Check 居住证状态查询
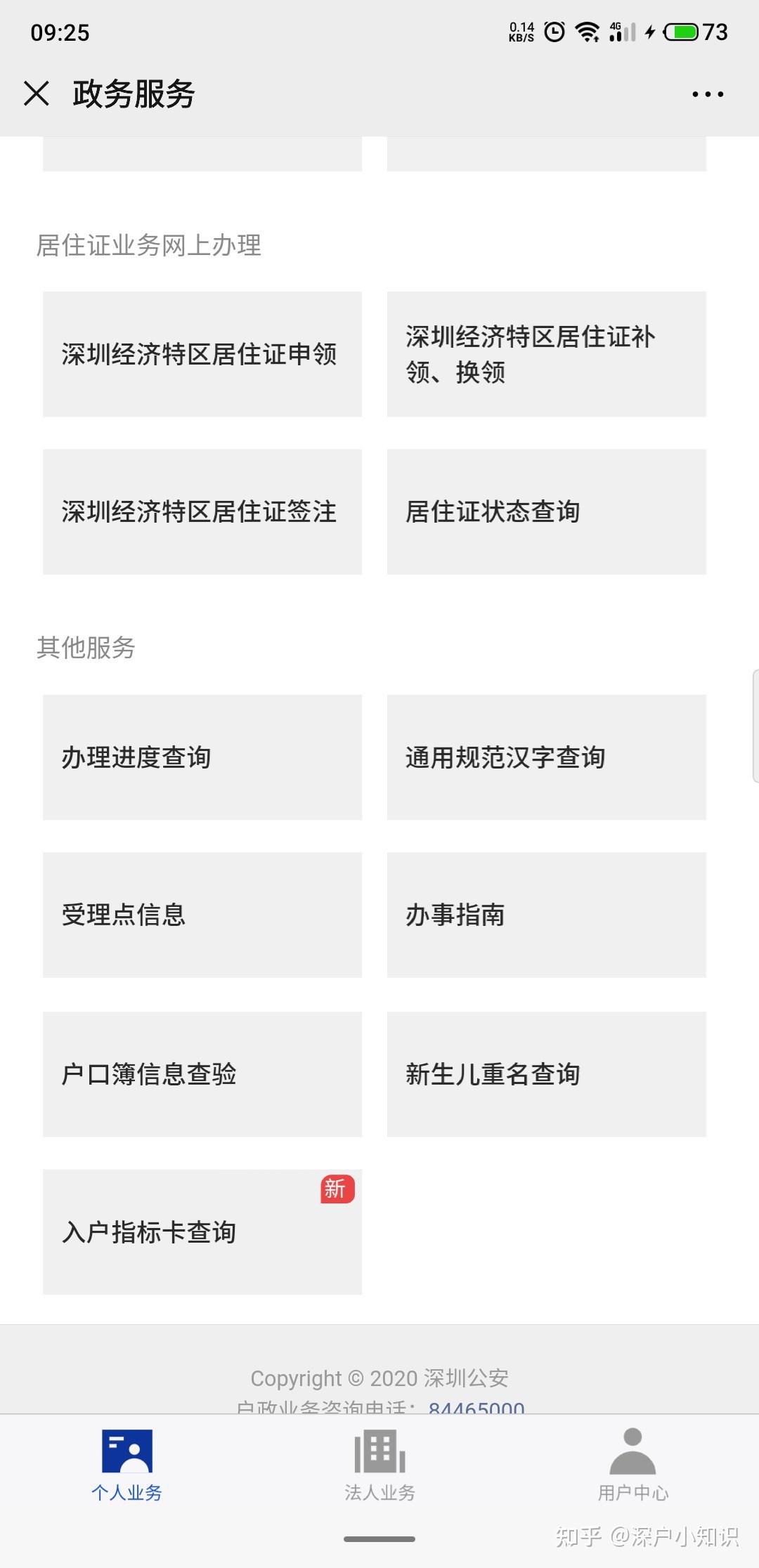This screenshot has width=759, height=1568. click(x=546, y=511)
